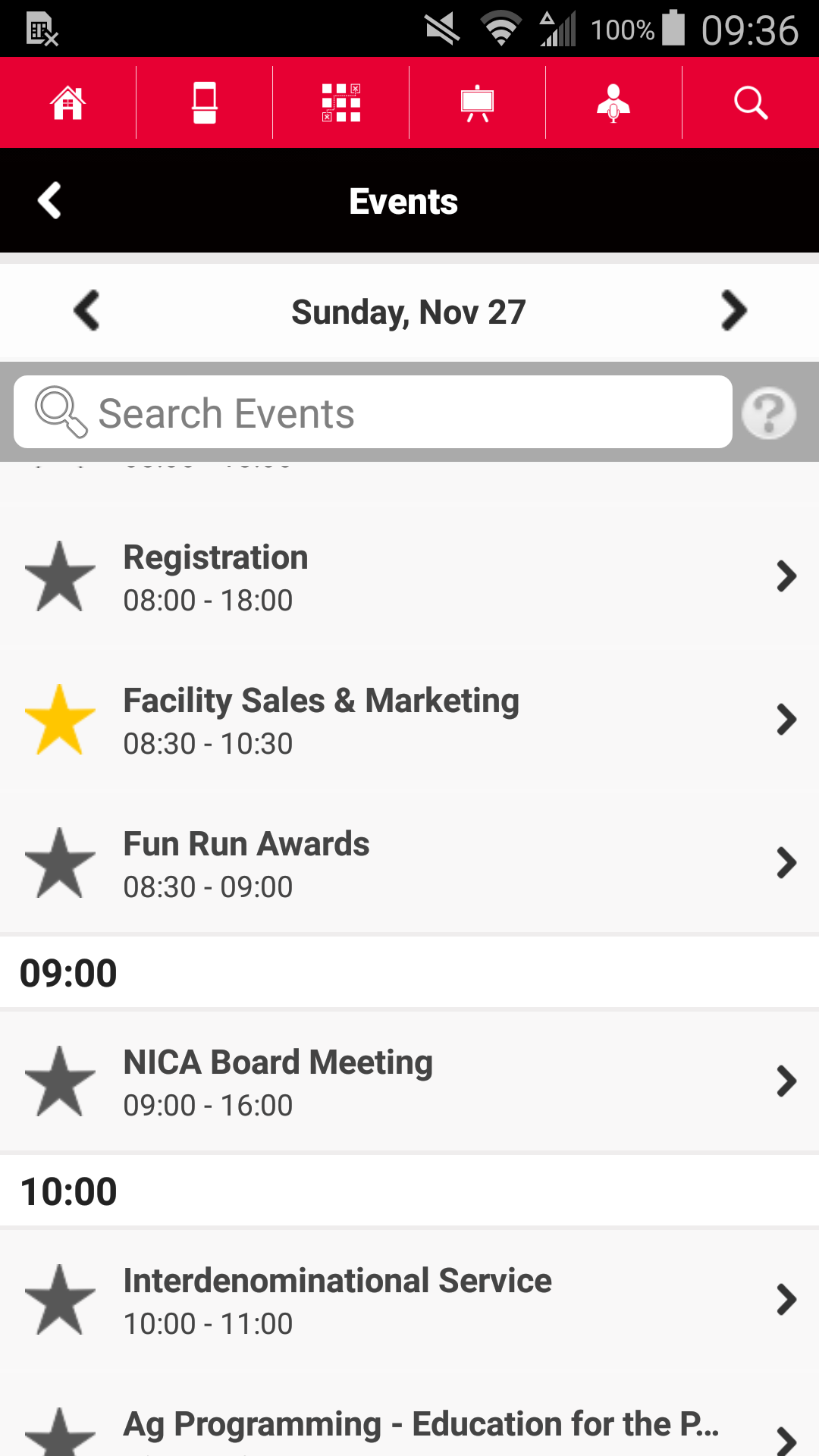Viewport: 819px width, 1456px height.
Task: Focus the Search Events field
Action: tap(373, 412)
